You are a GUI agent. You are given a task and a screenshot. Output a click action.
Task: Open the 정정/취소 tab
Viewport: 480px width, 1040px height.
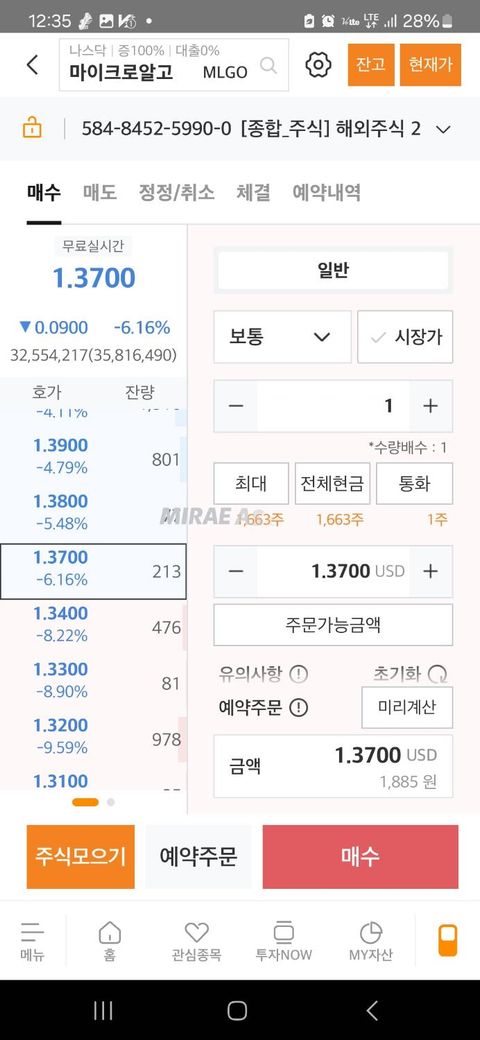[176, 193]
